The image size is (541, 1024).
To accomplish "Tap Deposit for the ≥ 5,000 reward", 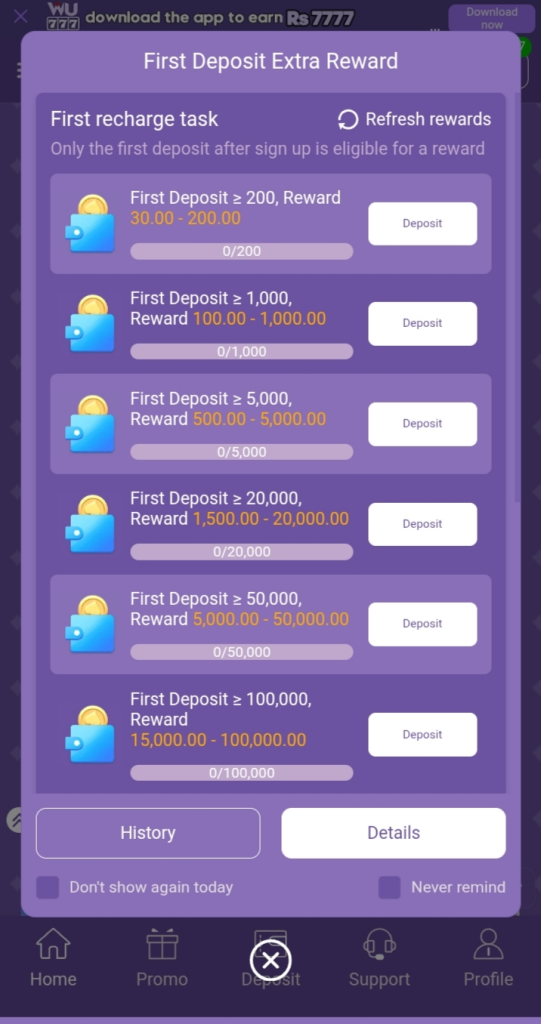I will pos(422,424).
